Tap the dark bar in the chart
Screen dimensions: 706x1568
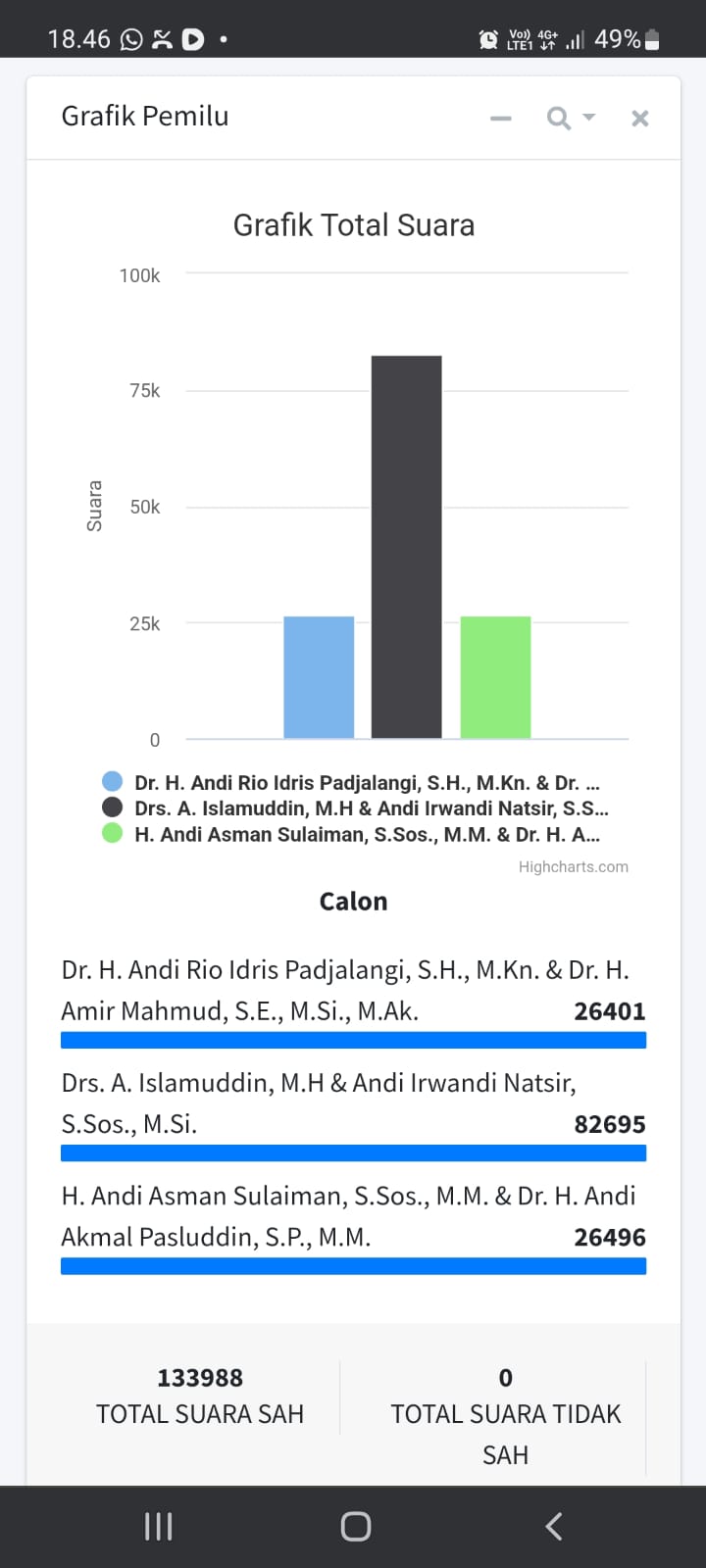406,547
